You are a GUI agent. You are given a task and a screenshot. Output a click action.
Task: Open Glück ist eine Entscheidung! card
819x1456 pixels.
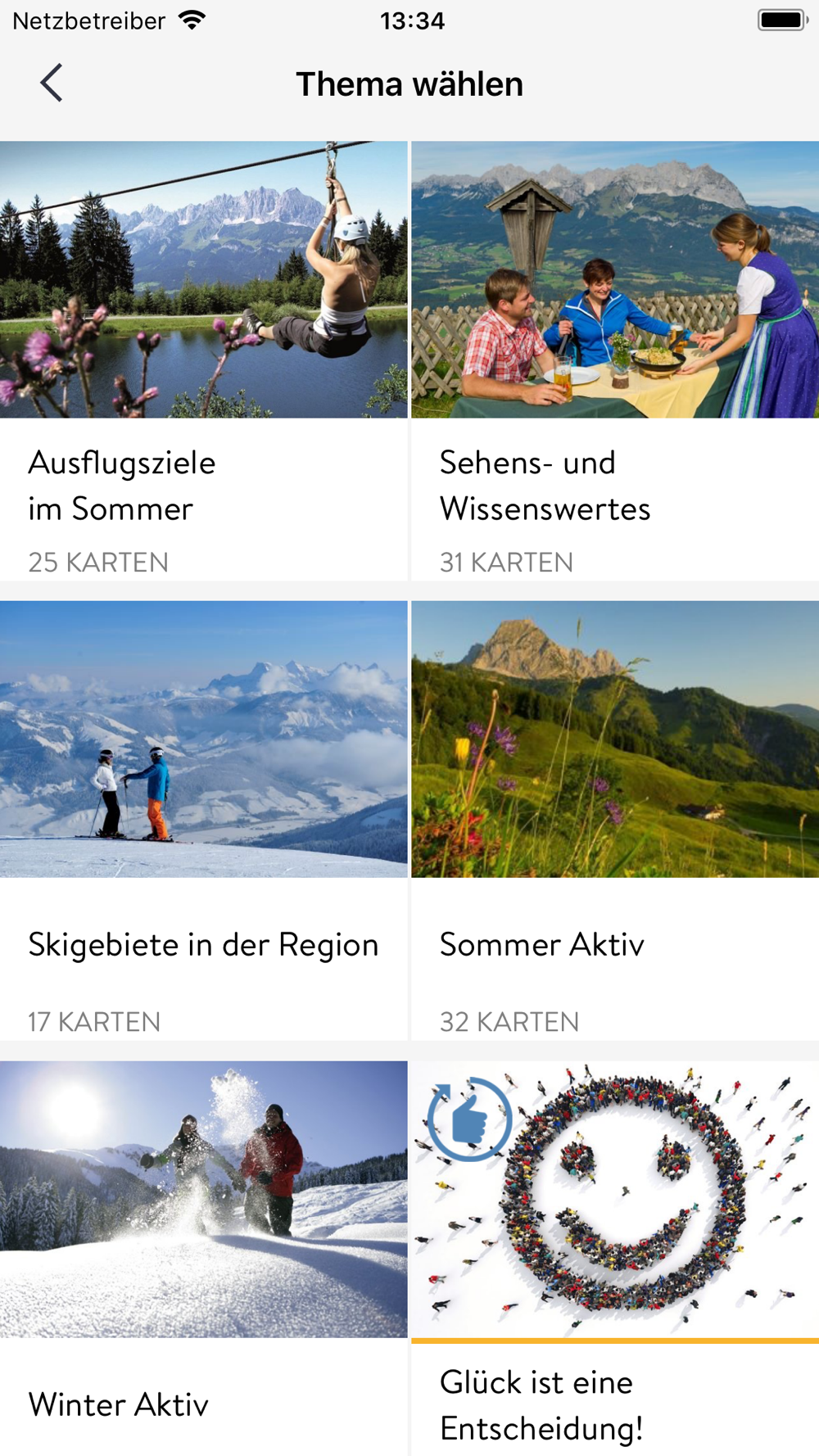point(615,1259)
